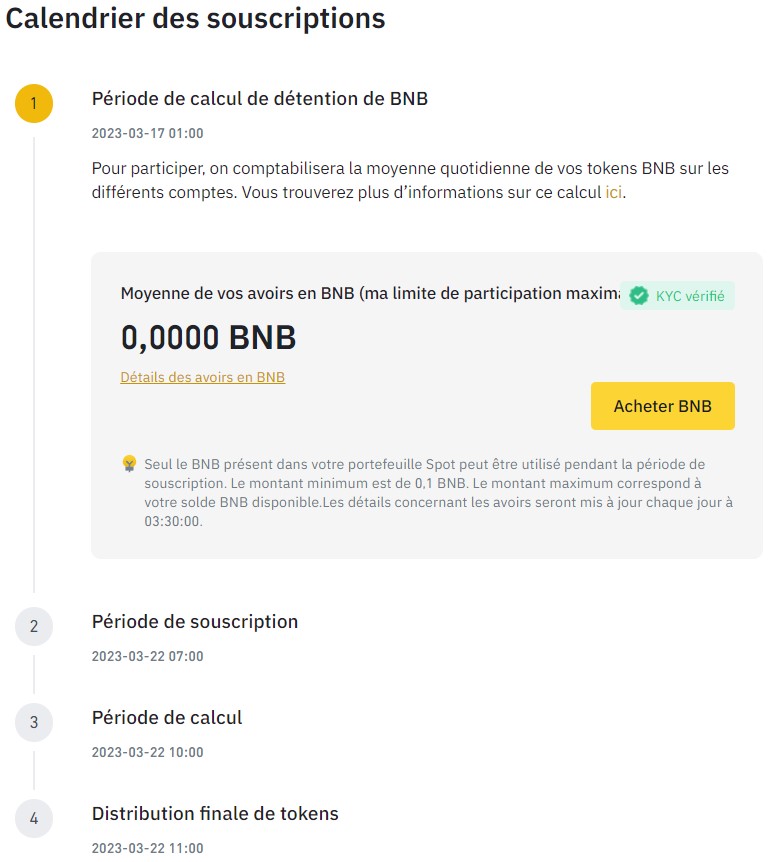The height and width of the screenshot is (862, 772).
Task: Click step 3 circle icon
Action: pos(33,722)
